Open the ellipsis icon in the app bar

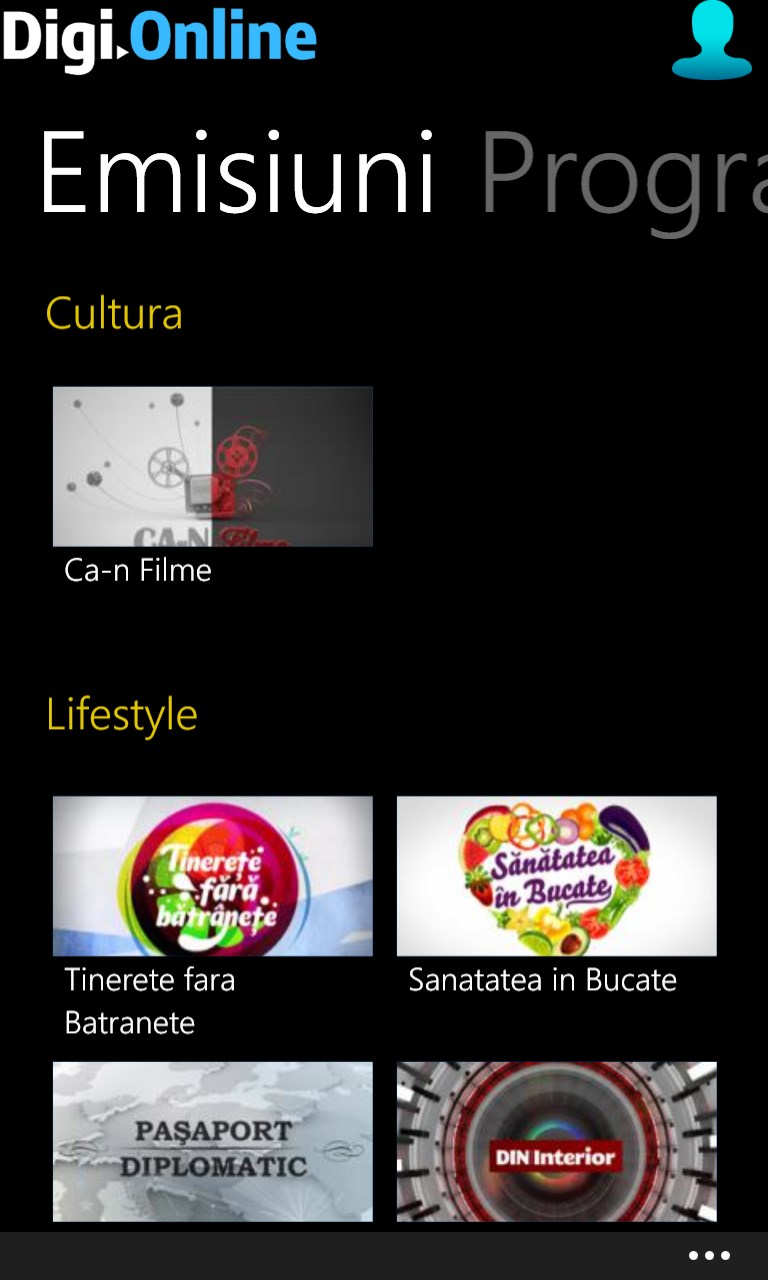click(x=708, y=1254)
